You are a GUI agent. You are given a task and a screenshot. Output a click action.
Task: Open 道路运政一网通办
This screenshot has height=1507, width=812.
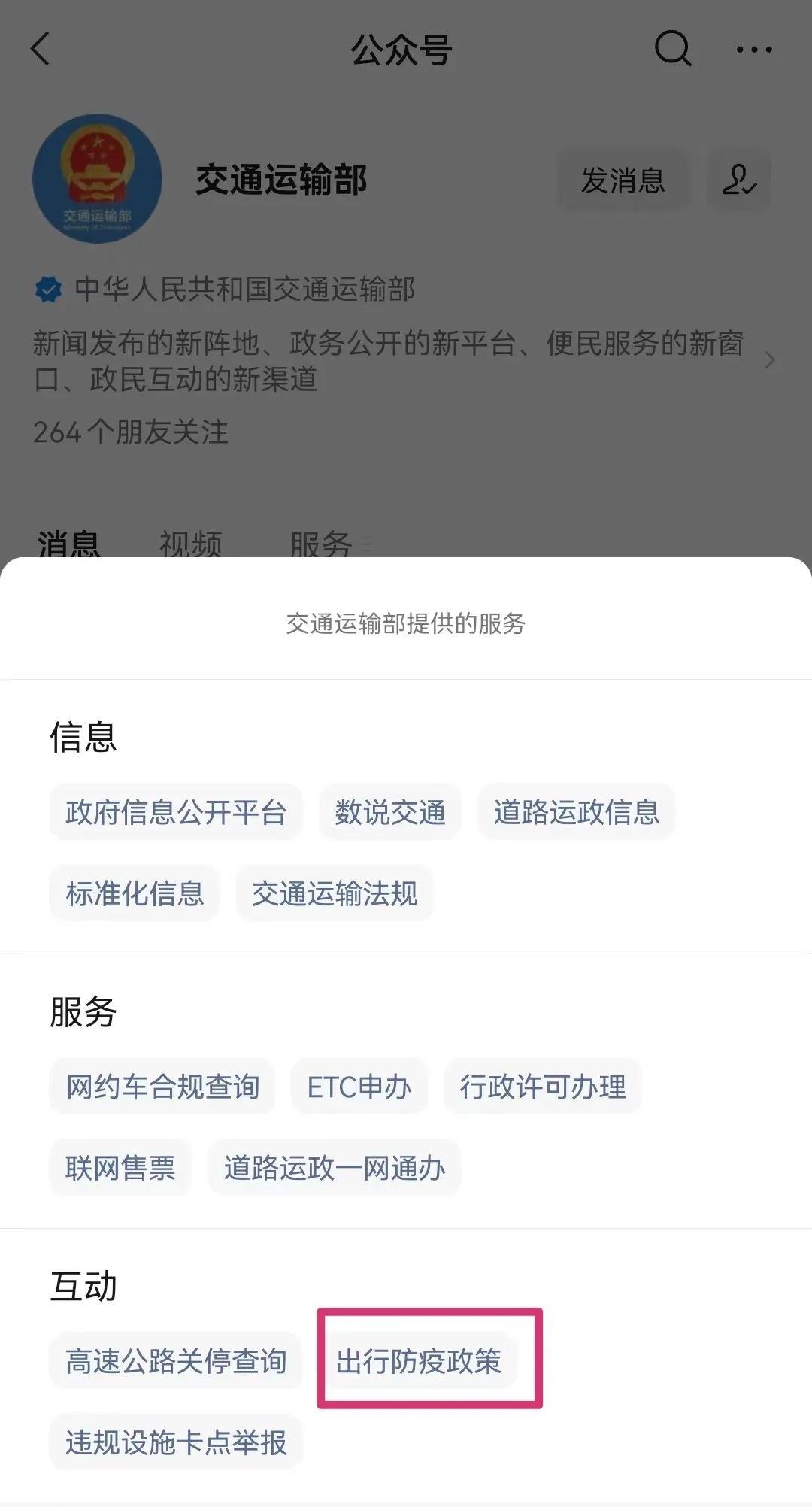click(x=334, y=1168)
